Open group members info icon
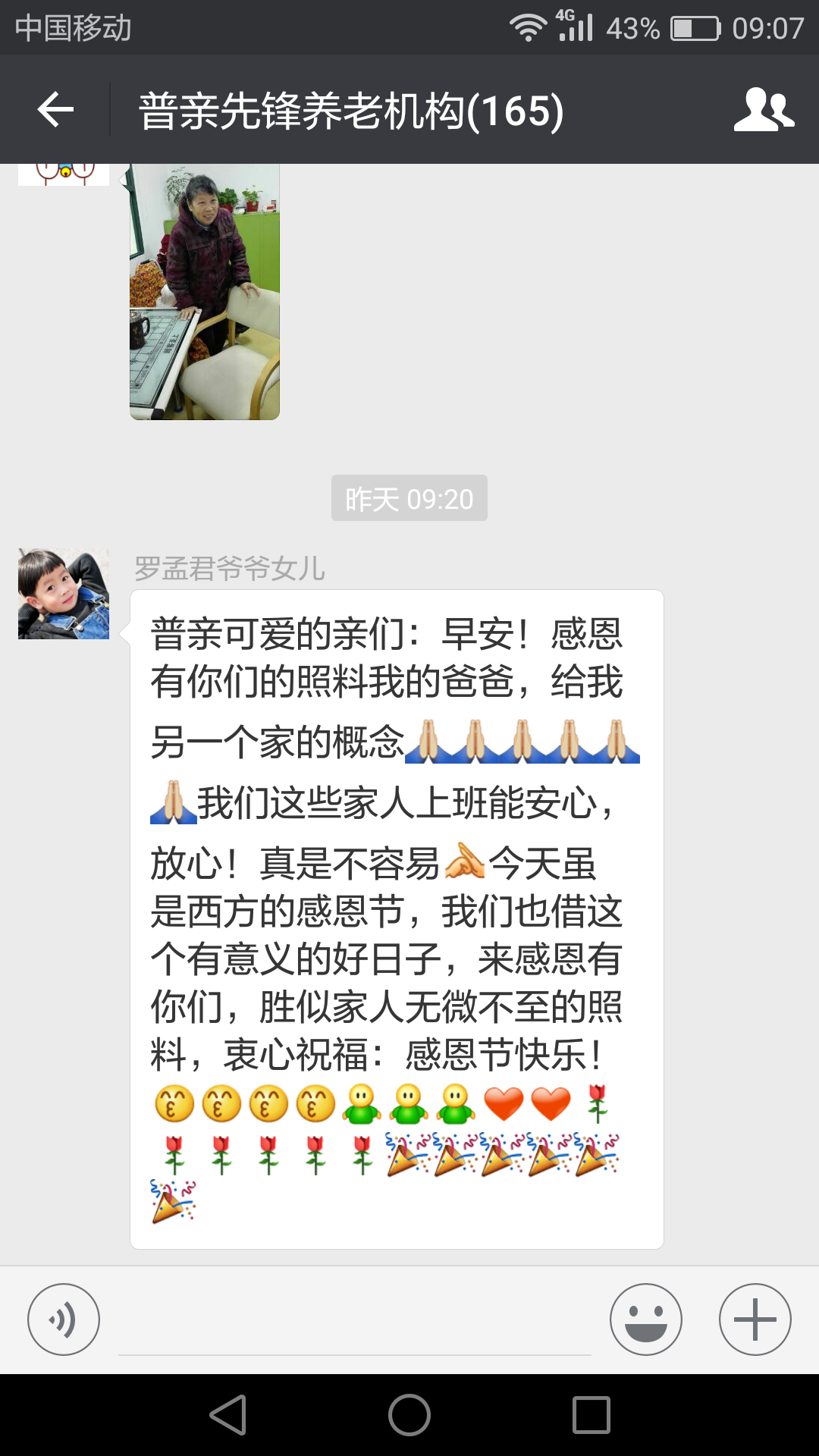 click(x=763, y=110)
